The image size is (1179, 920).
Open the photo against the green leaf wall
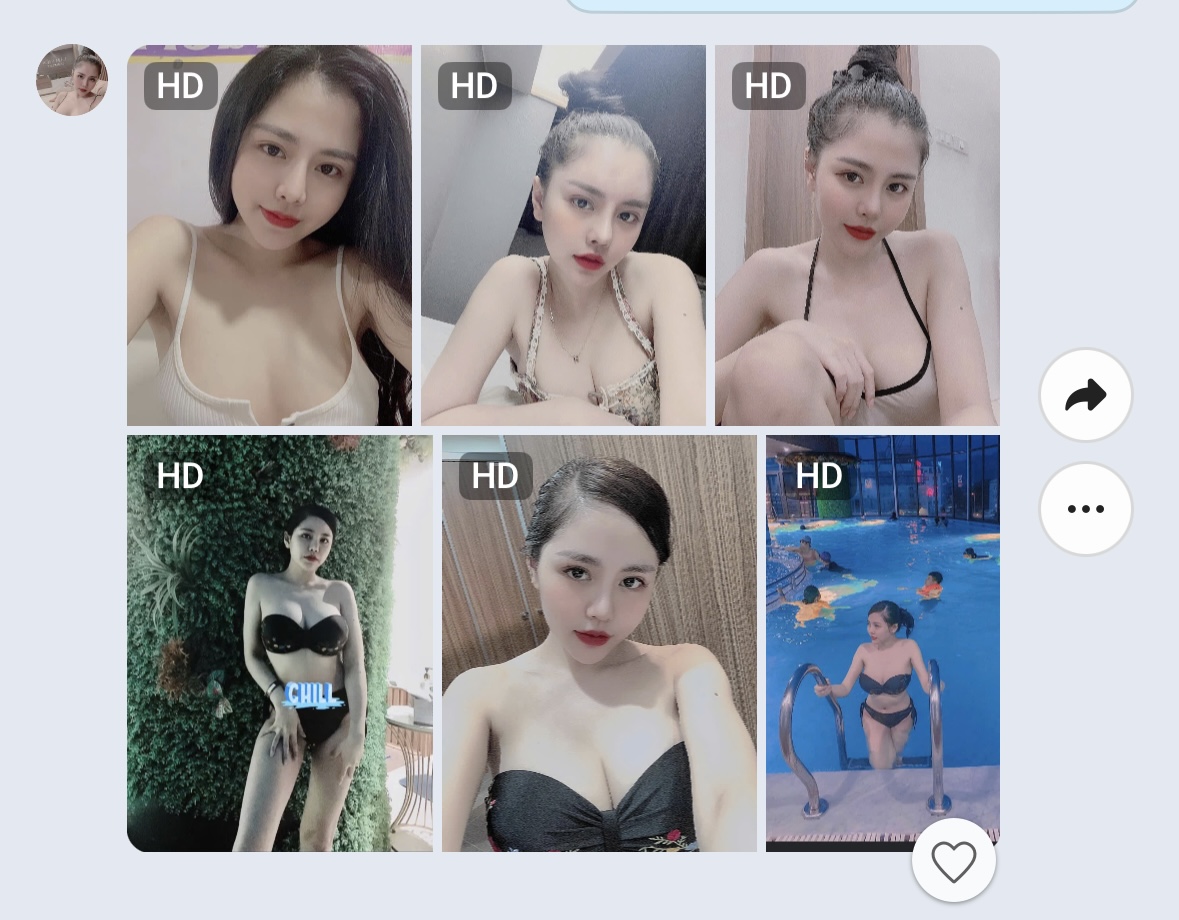[x=280, y=643]
